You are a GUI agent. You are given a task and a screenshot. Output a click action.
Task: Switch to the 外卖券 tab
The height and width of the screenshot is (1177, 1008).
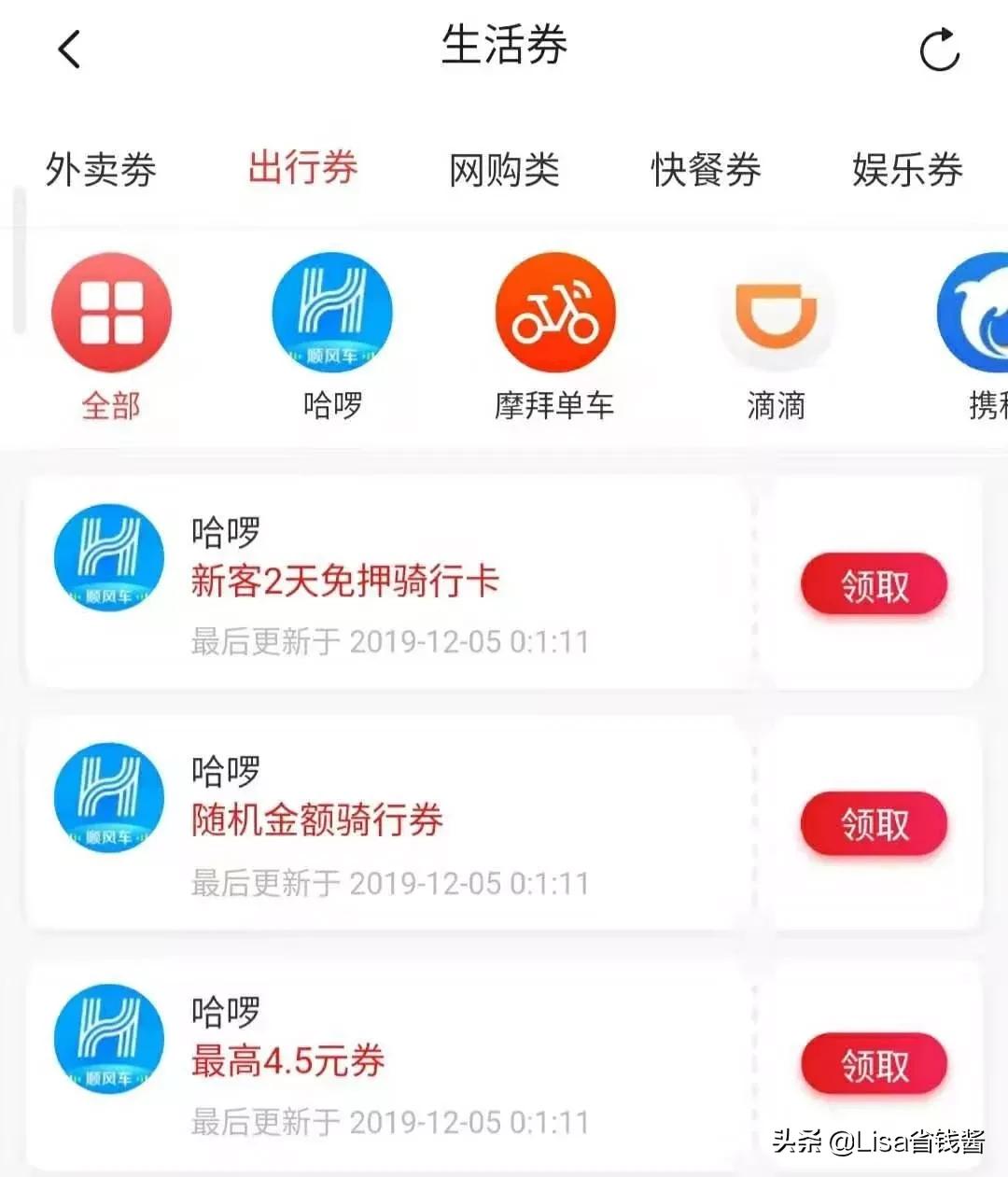pos(101,171)
